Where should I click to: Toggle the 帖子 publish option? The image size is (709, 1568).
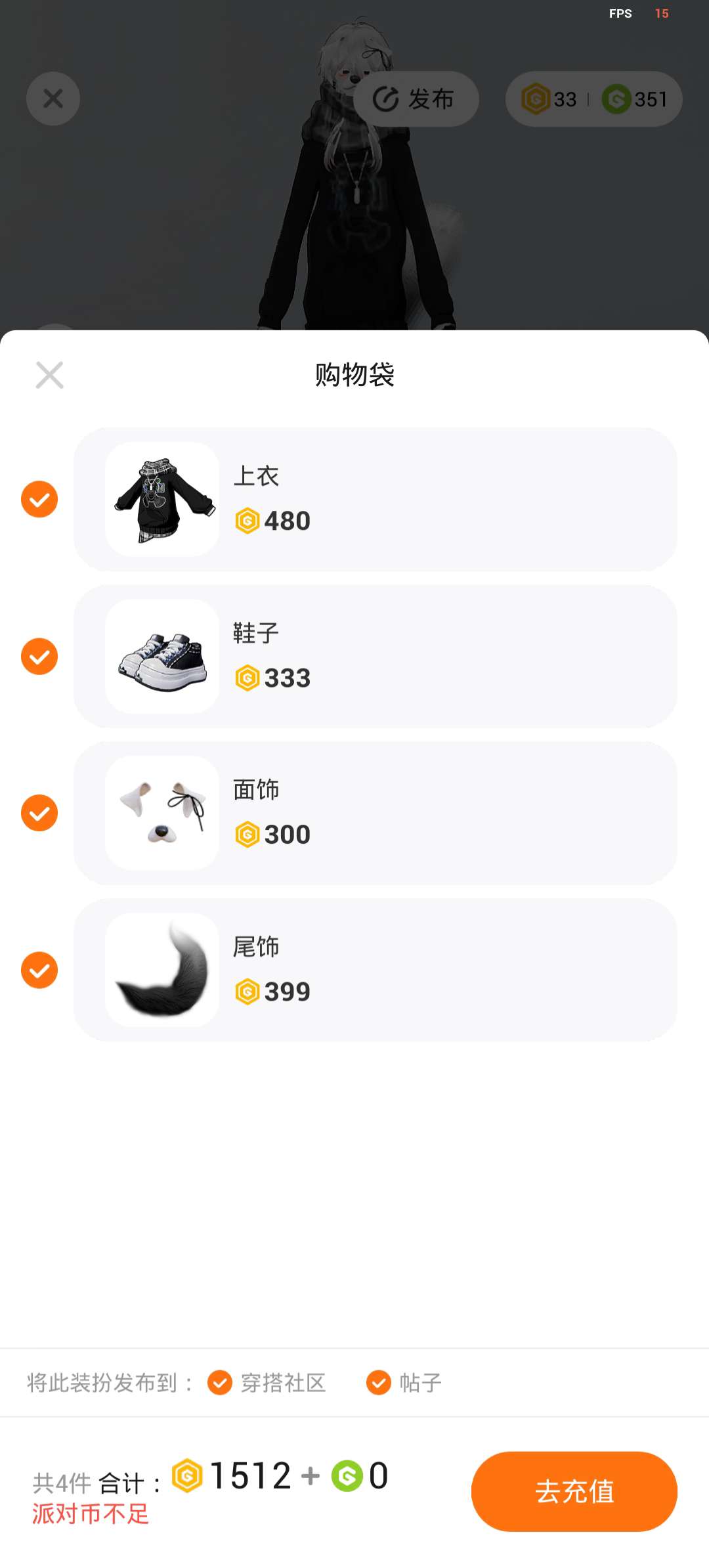tap(379, 1382)
